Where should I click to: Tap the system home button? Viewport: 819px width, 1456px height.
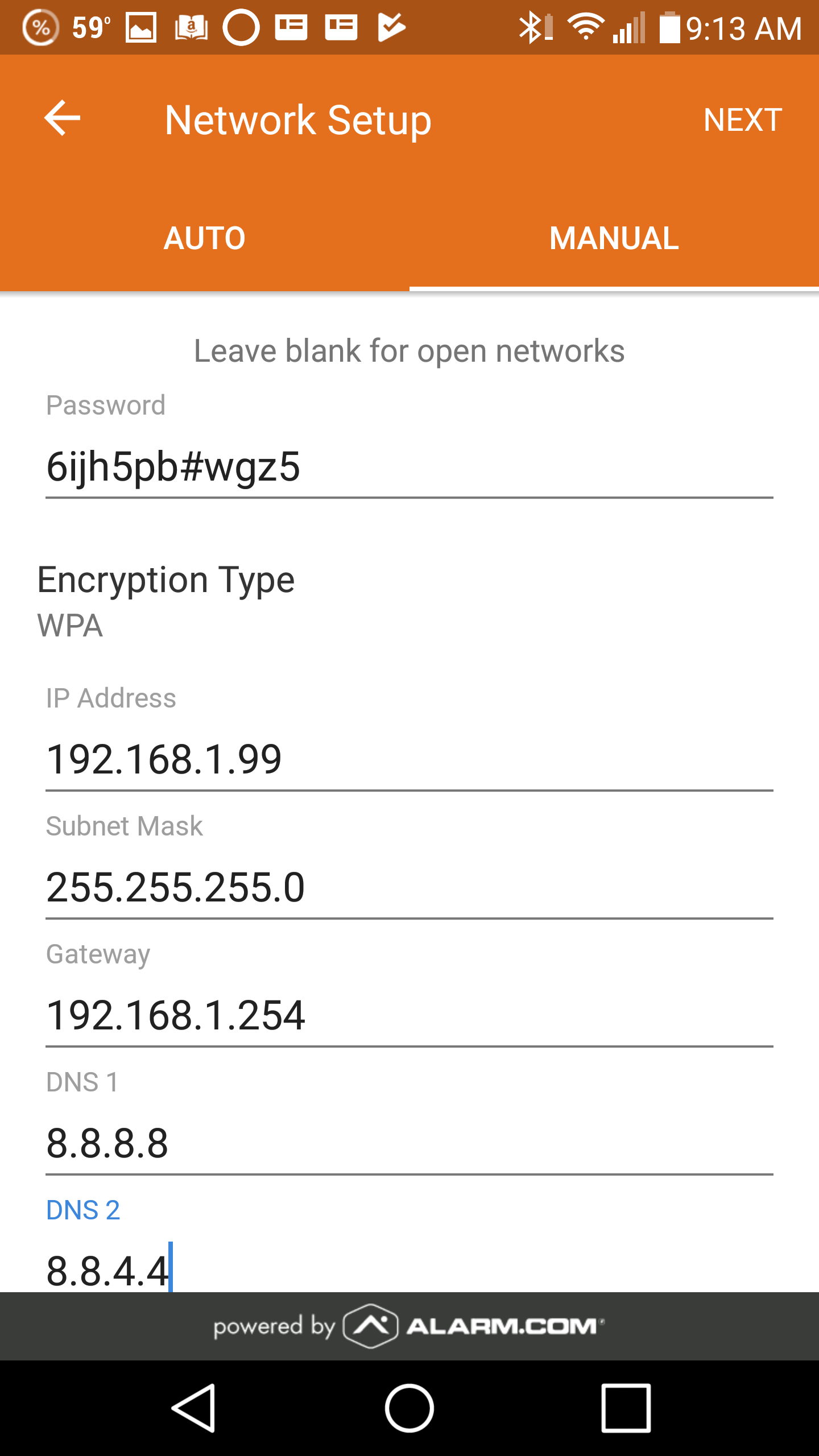[409, 1408]
